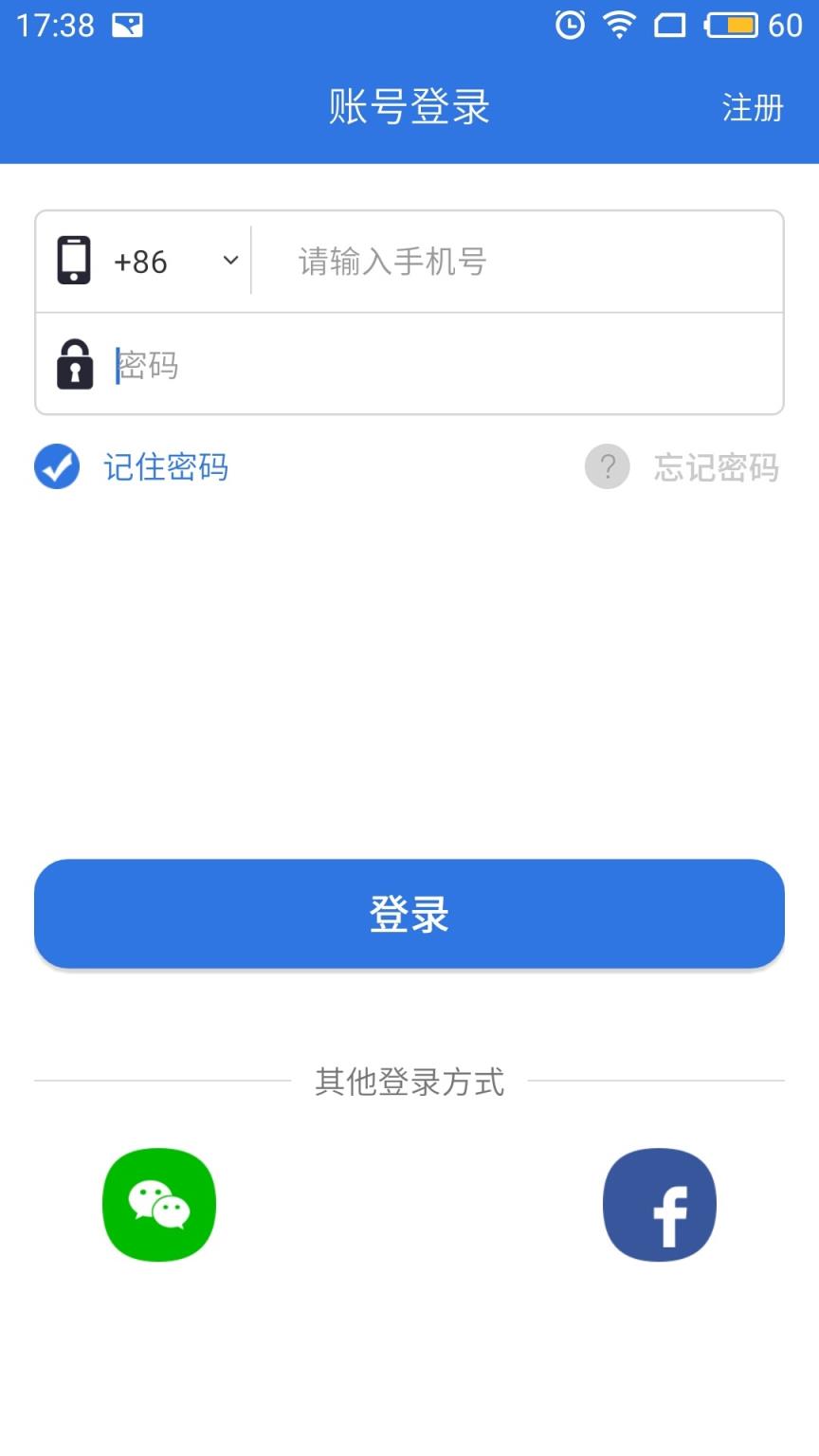The image size is (819, 1456).
Task: Click the 忘记密码 forgot password link
Action: [717, 466]
